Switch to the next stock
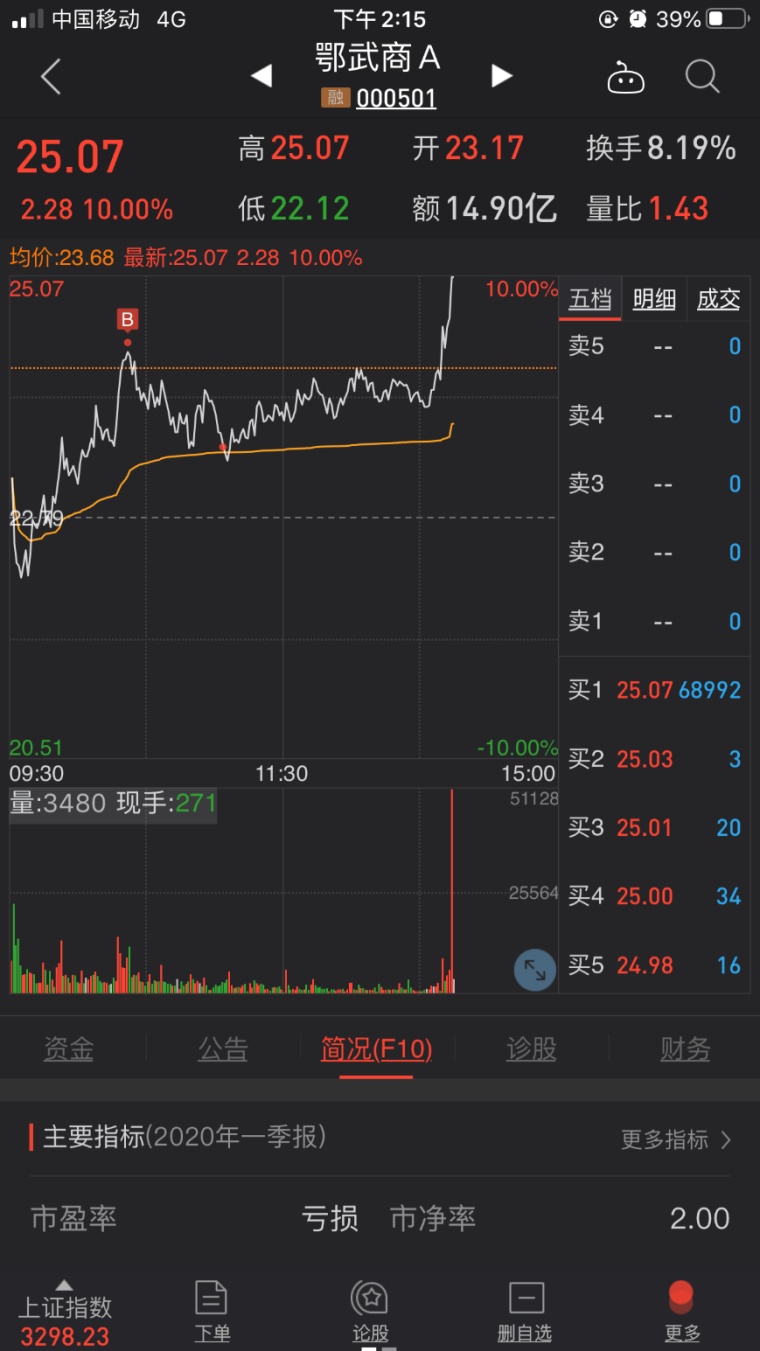760x1351 pixels. click(502, 76)
